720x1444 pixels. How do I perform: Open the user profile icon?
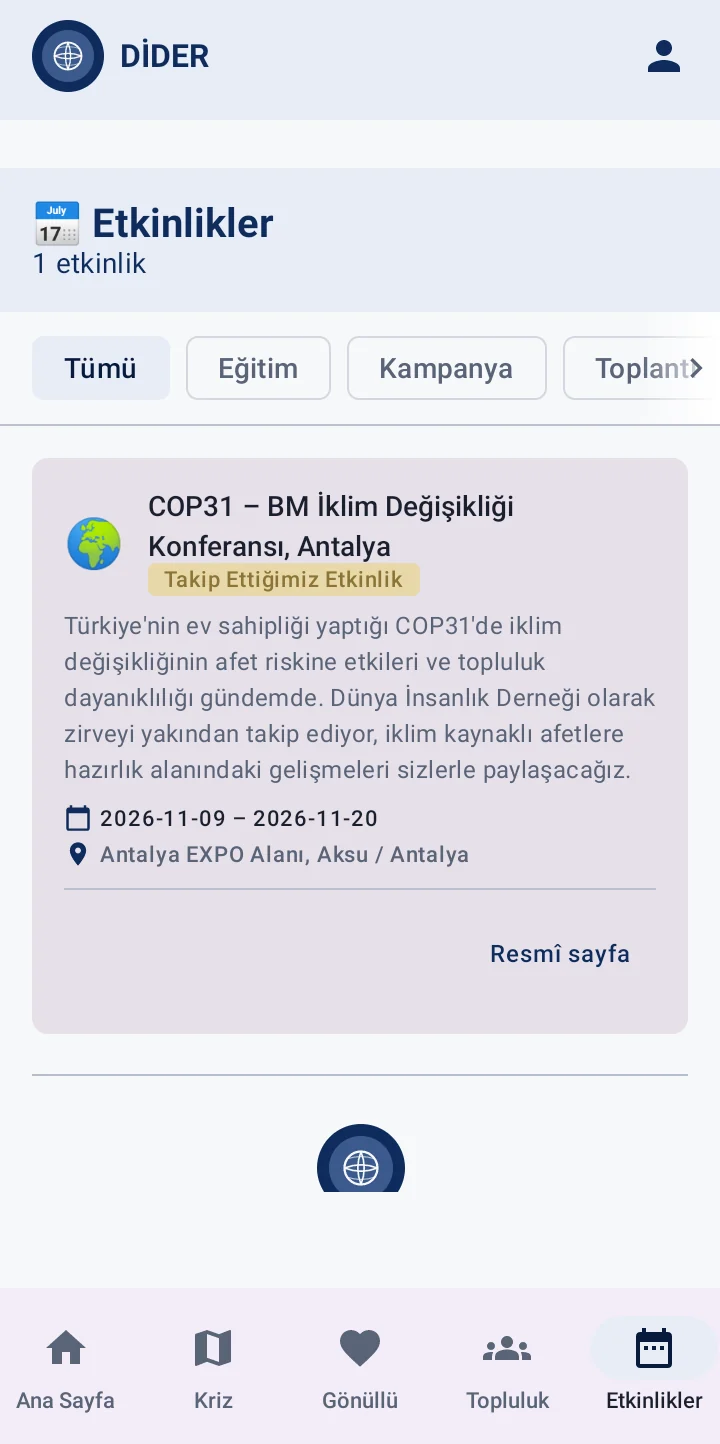click(x=664, y=56)
